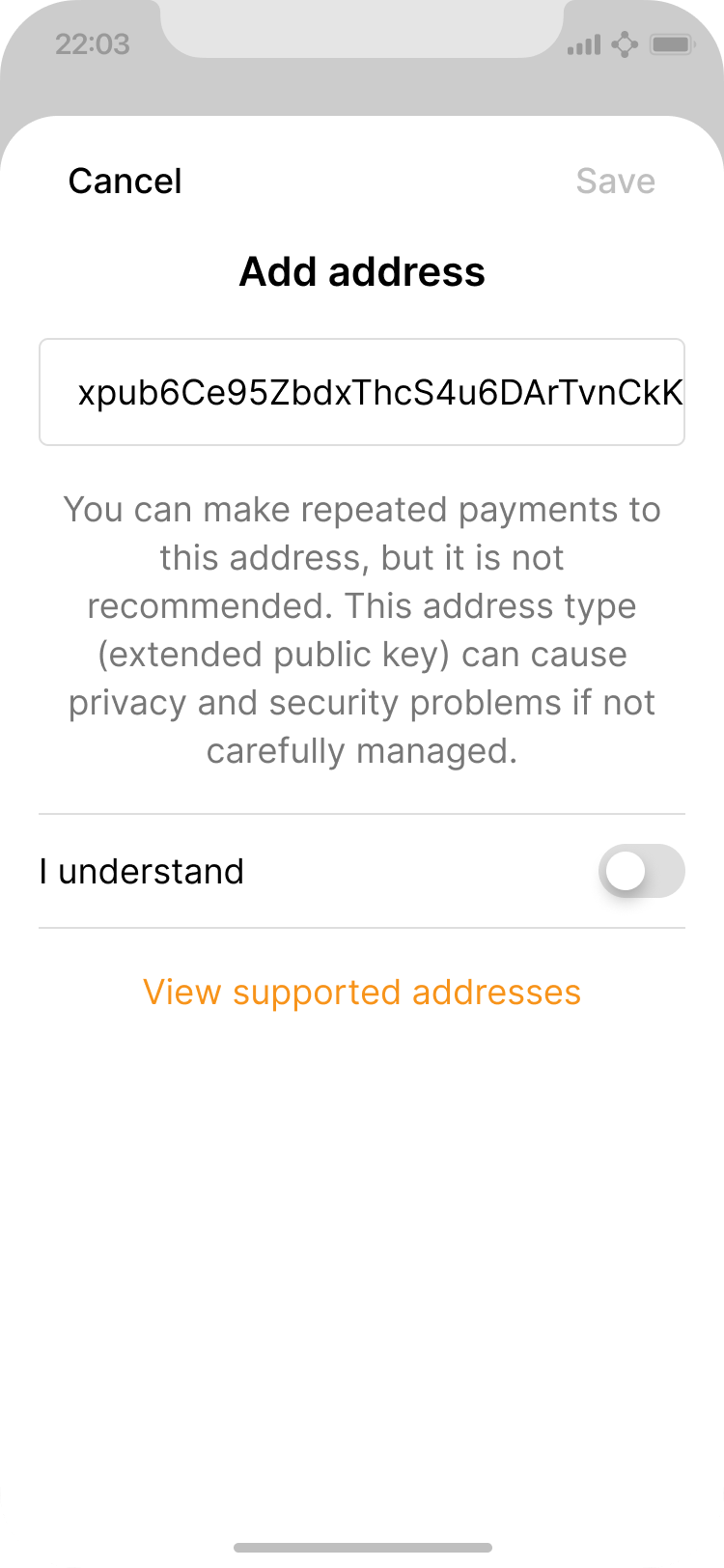Cancel adding the address
This screenshot has width=724, height=1568.
tap(125, 182)
